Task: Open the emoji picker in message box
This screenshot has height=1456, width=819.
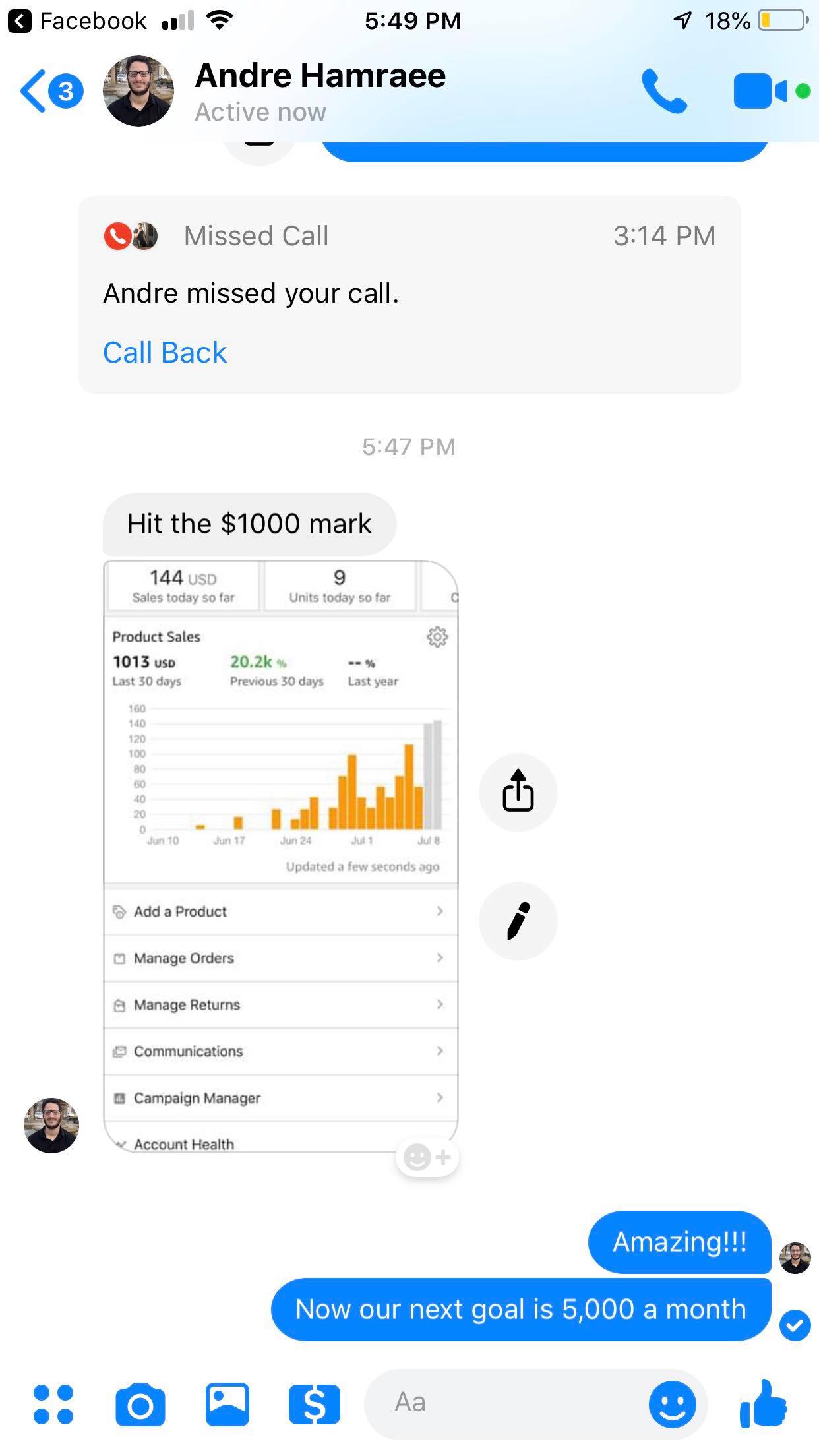Action: point(672,1405)
